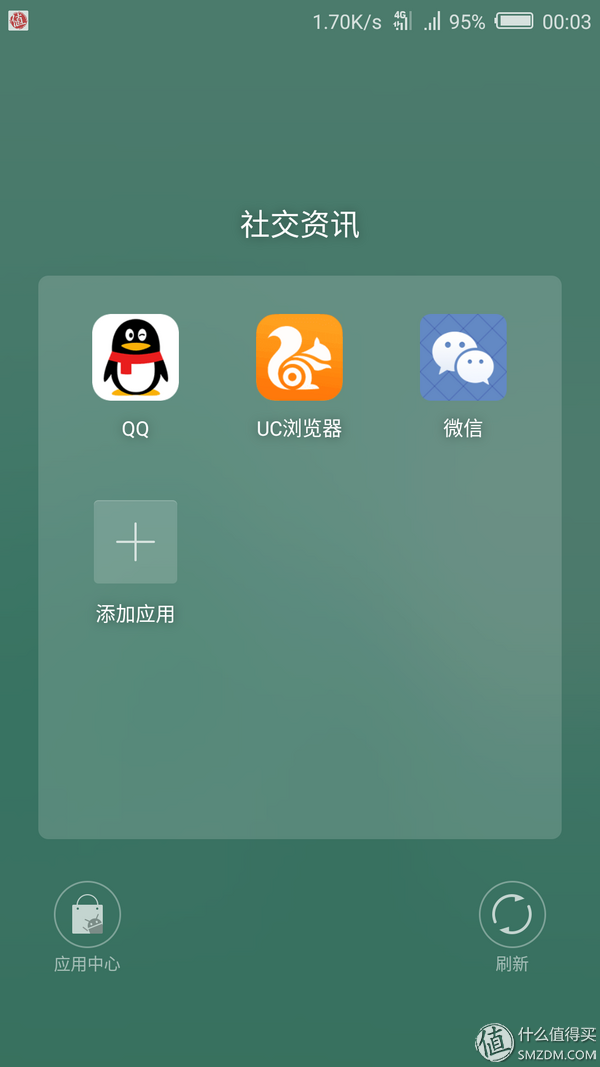Launch UC浏览器 browser
Viewport: 600px width, 1067px height.
pyautogui.click(x=299, y=357)
